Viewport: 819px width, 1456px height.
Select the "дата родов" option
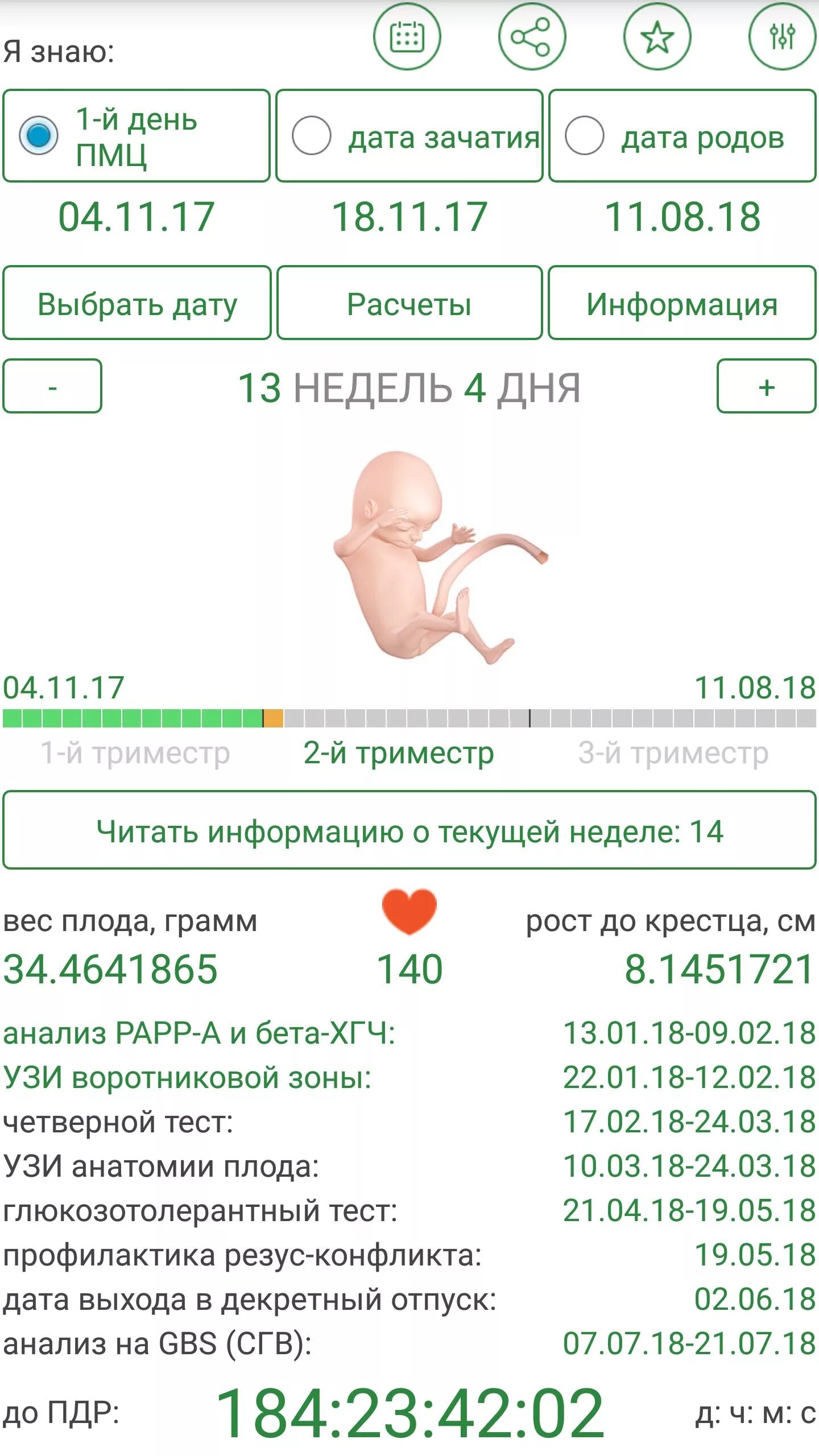point(682,136)
